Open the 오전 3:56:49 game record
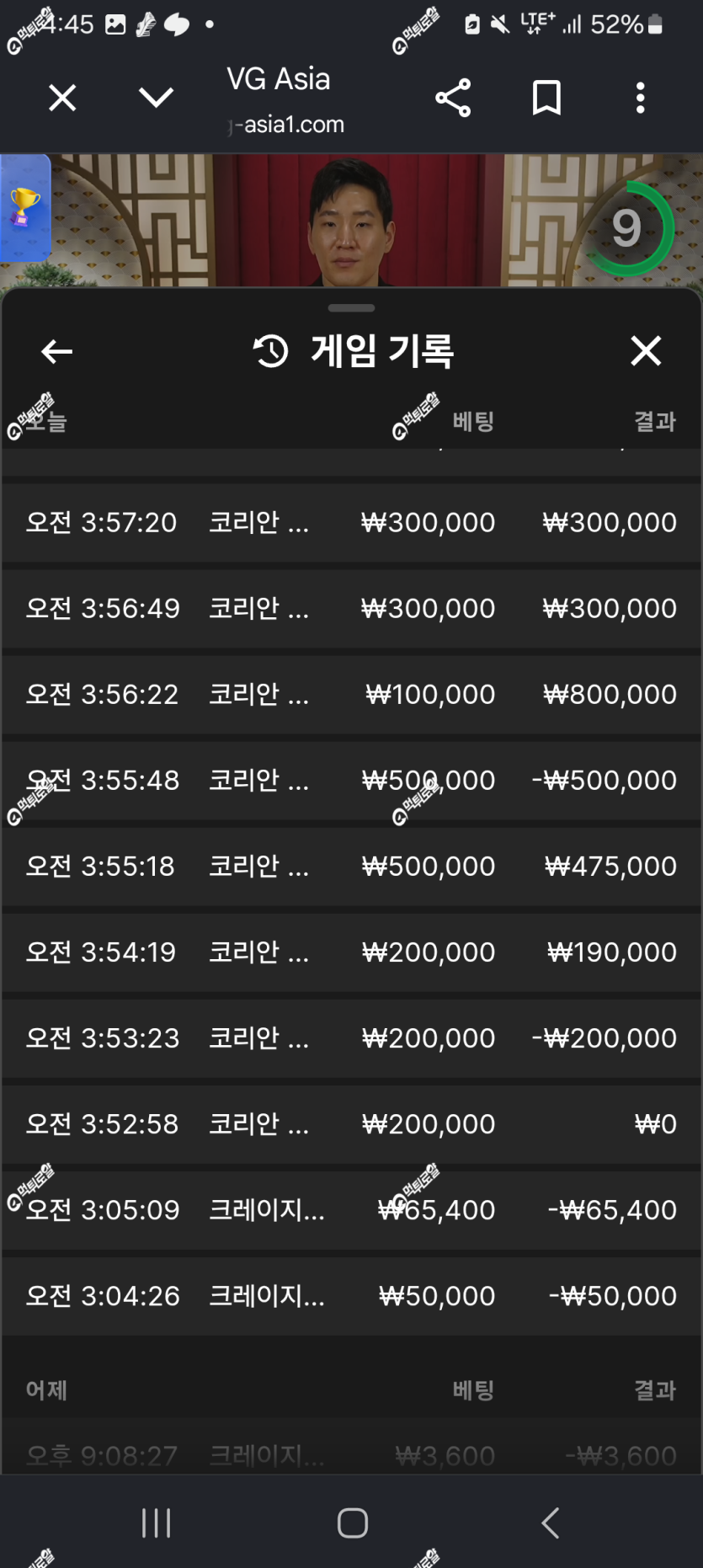This screenshot has height=1568, width=703. (x=351, y=609)
